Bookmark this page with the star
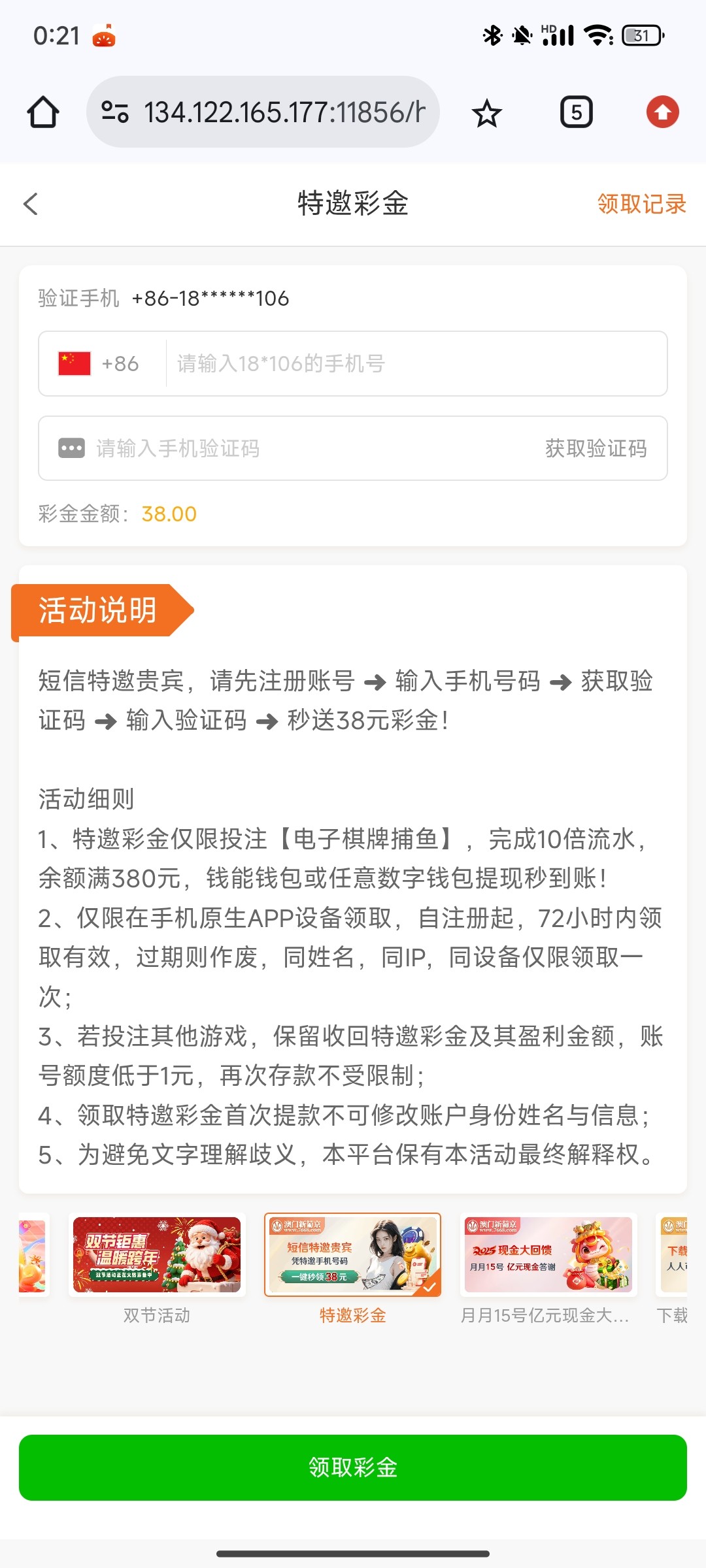706x1568 pixels. (x=486, y=113)
